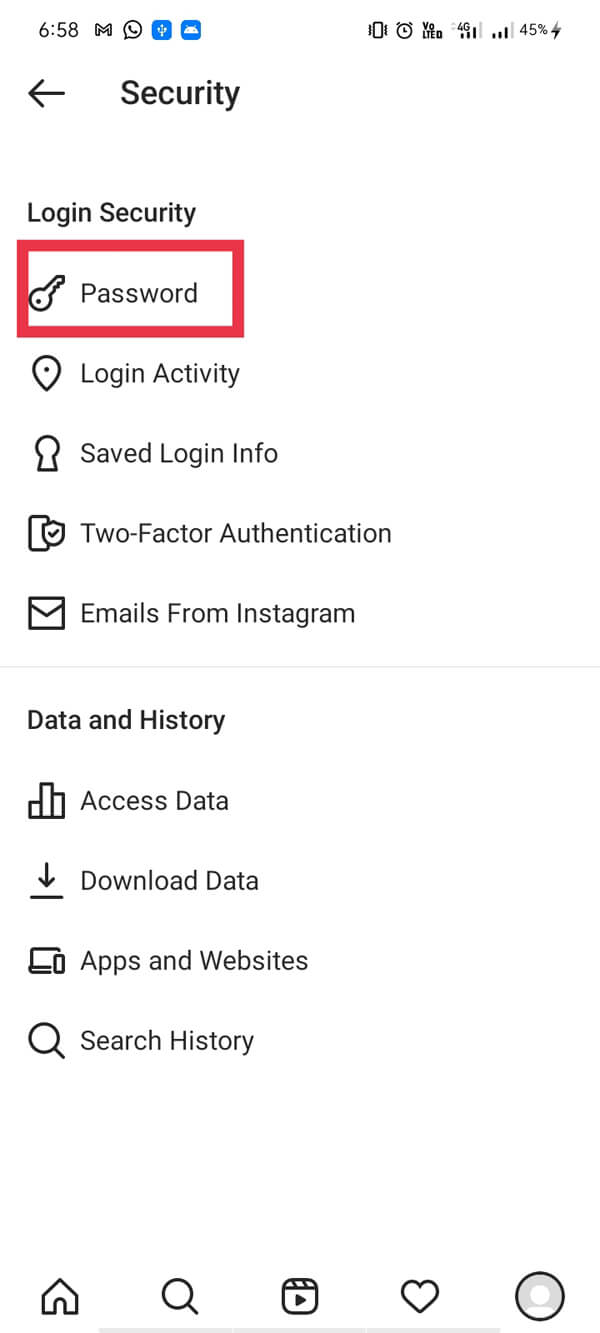Open Two-Factor Authentication settings
The width and height of the screenshot is (600, 1333).
235,534
